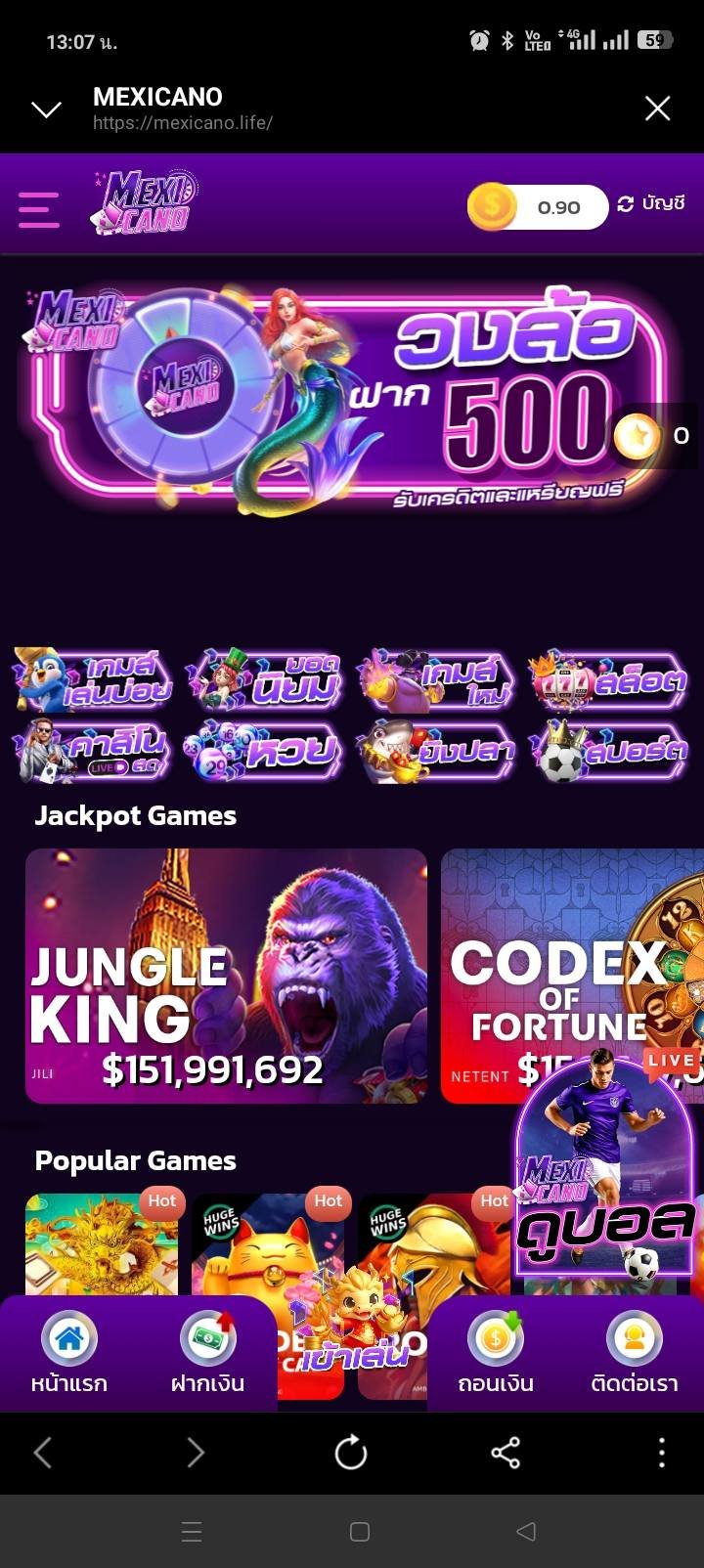The height and width of the screenshot is (1568, 704).
Task: Open the หวย lottery category
Action: point(266,751)
